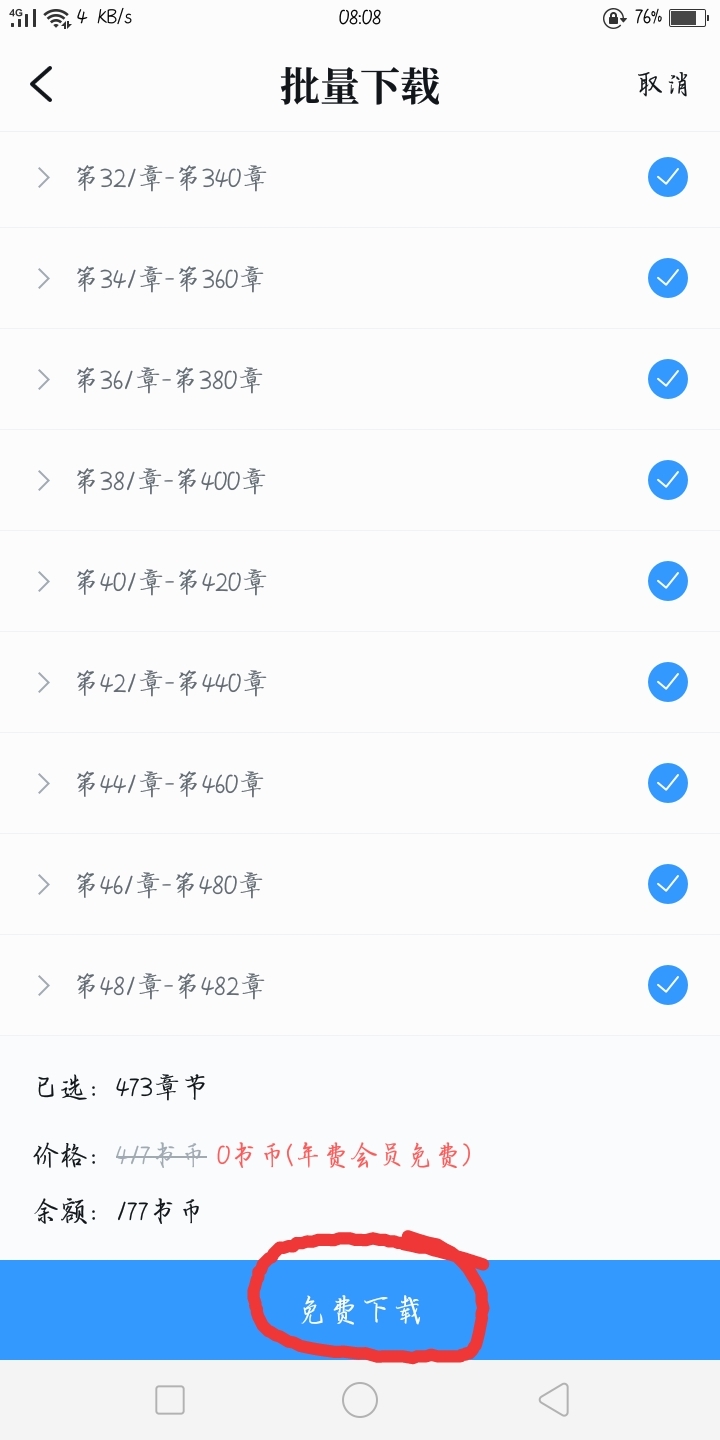Expand the 第401章-第420章 chapter group
The width and height of the screenshot is (720, 1440).
click(44, 581)
